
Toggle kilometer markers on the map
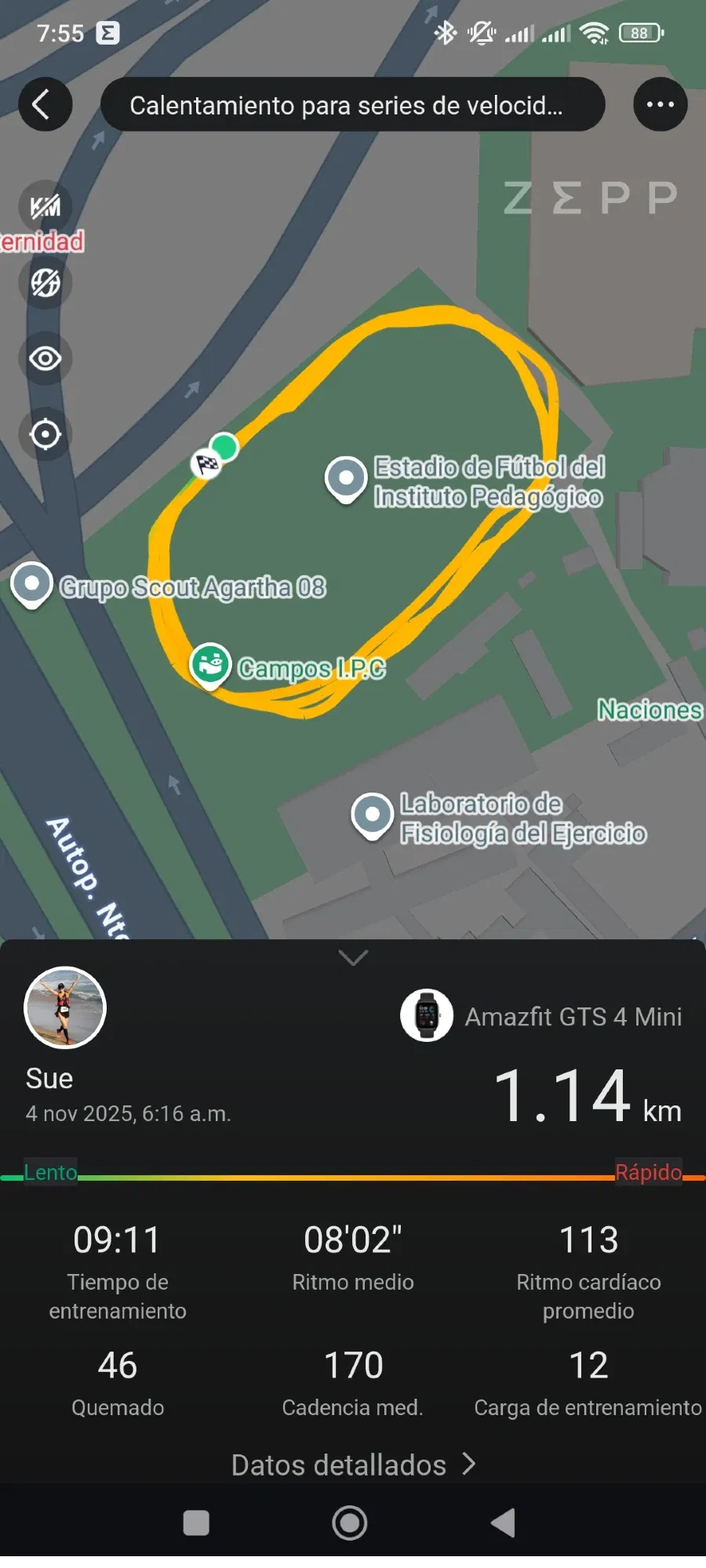45,207
